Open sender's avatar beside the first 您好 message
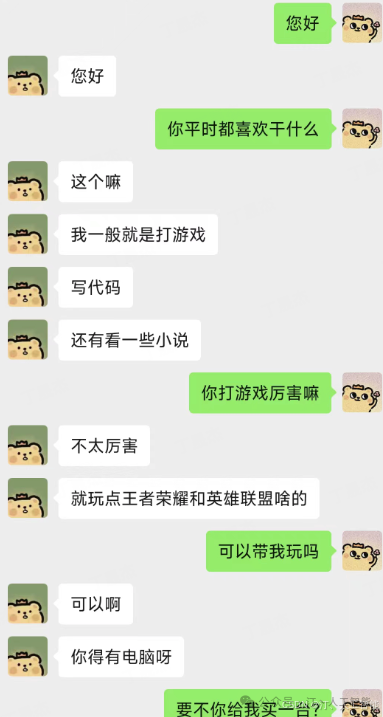Image resolution: width=383 pixels, height=717 pixels. (x=362, y=23)
